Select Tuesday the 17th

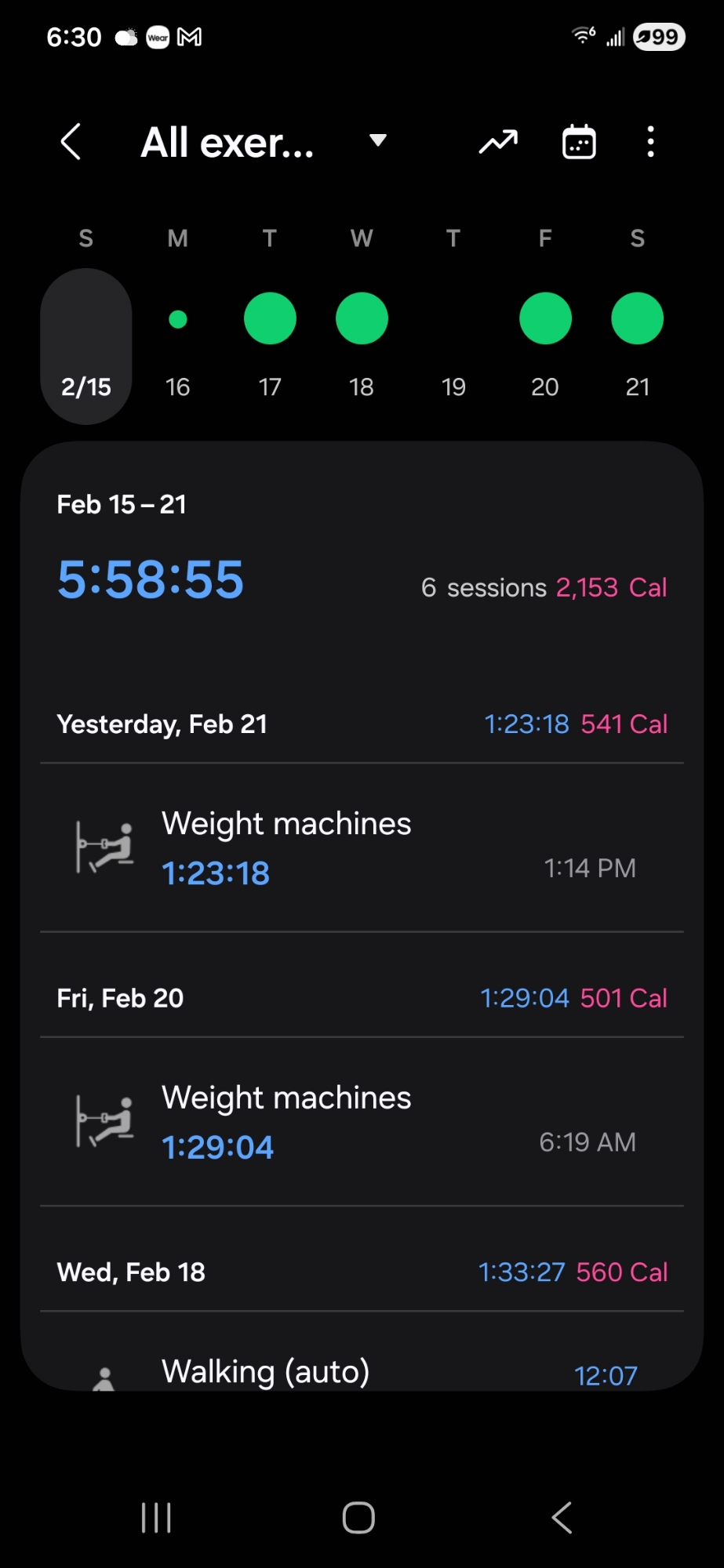click(270, 347)
